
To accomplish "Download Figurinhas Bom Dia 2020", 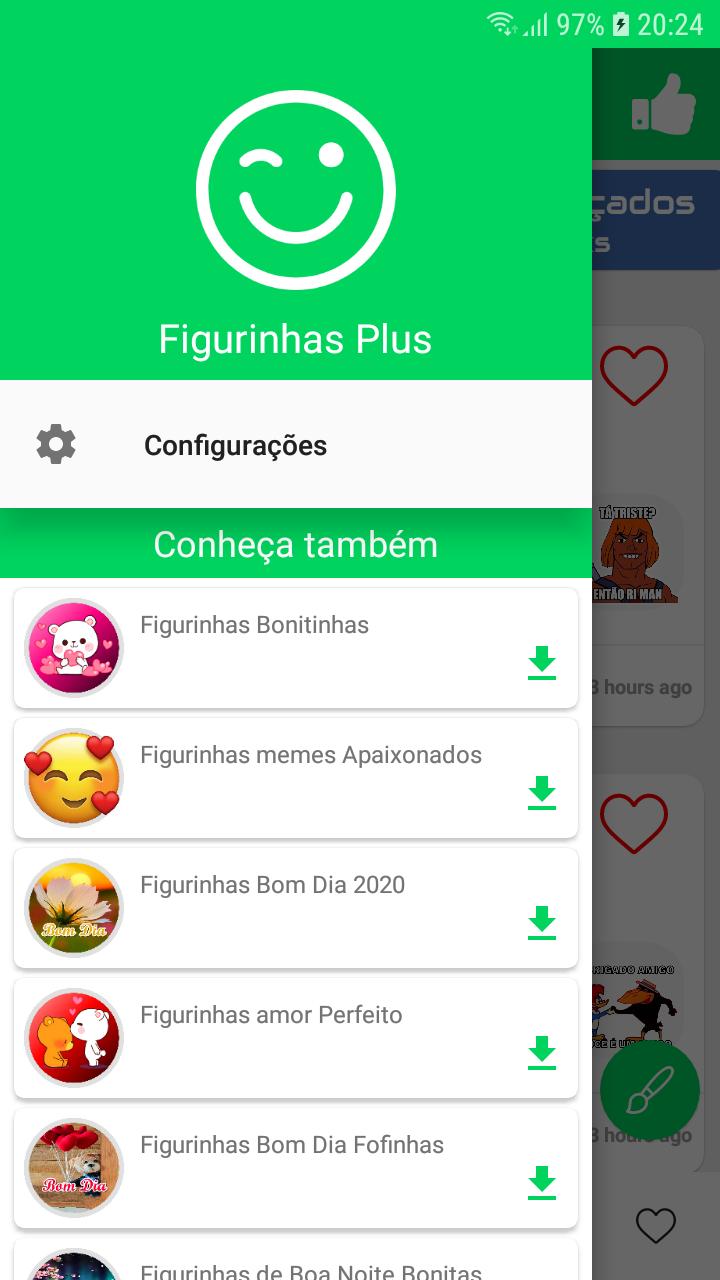I will (x=542, y=923).
